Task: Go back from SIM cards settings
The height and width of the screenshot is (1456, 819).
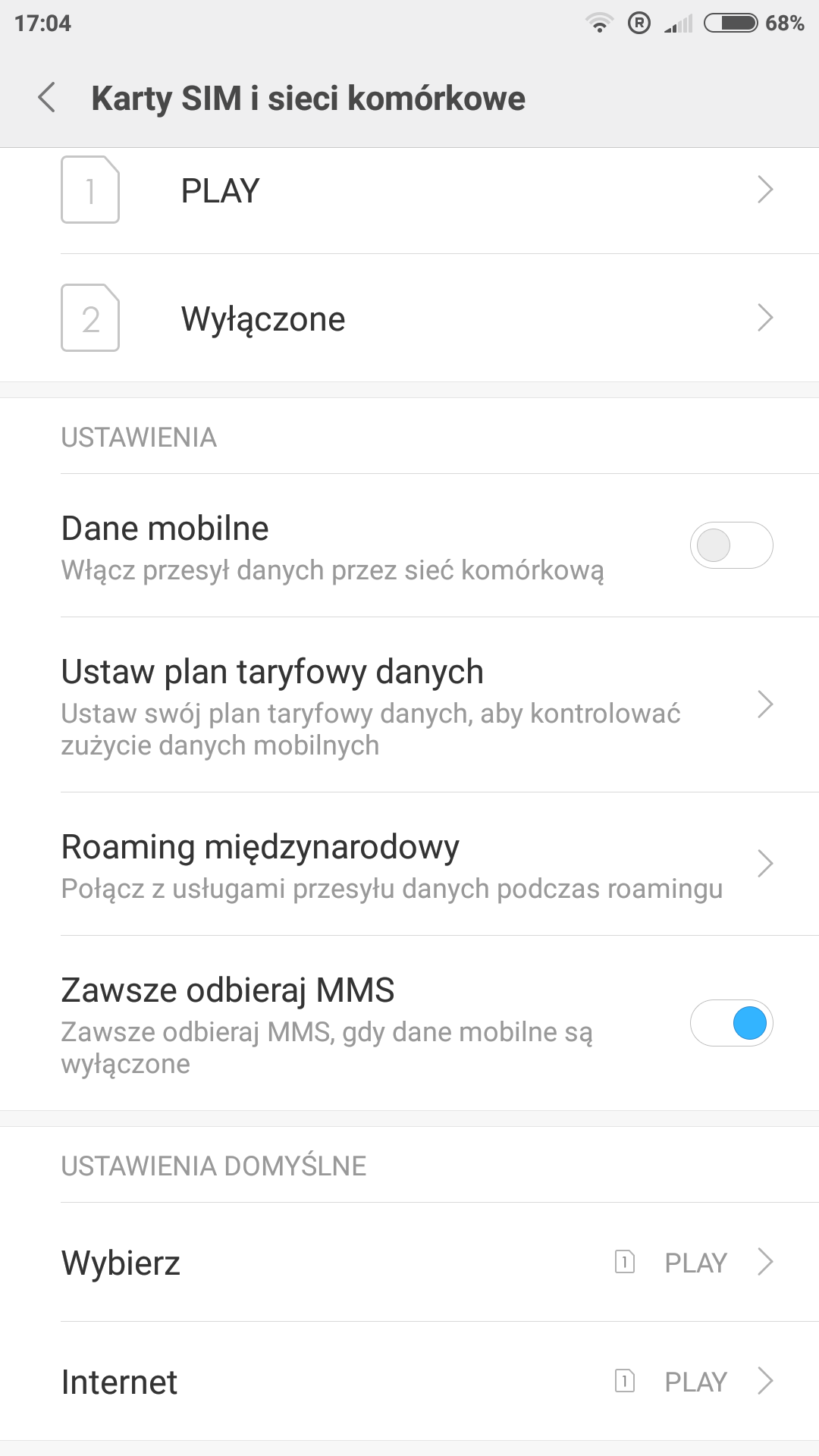Action: point(47,98)
